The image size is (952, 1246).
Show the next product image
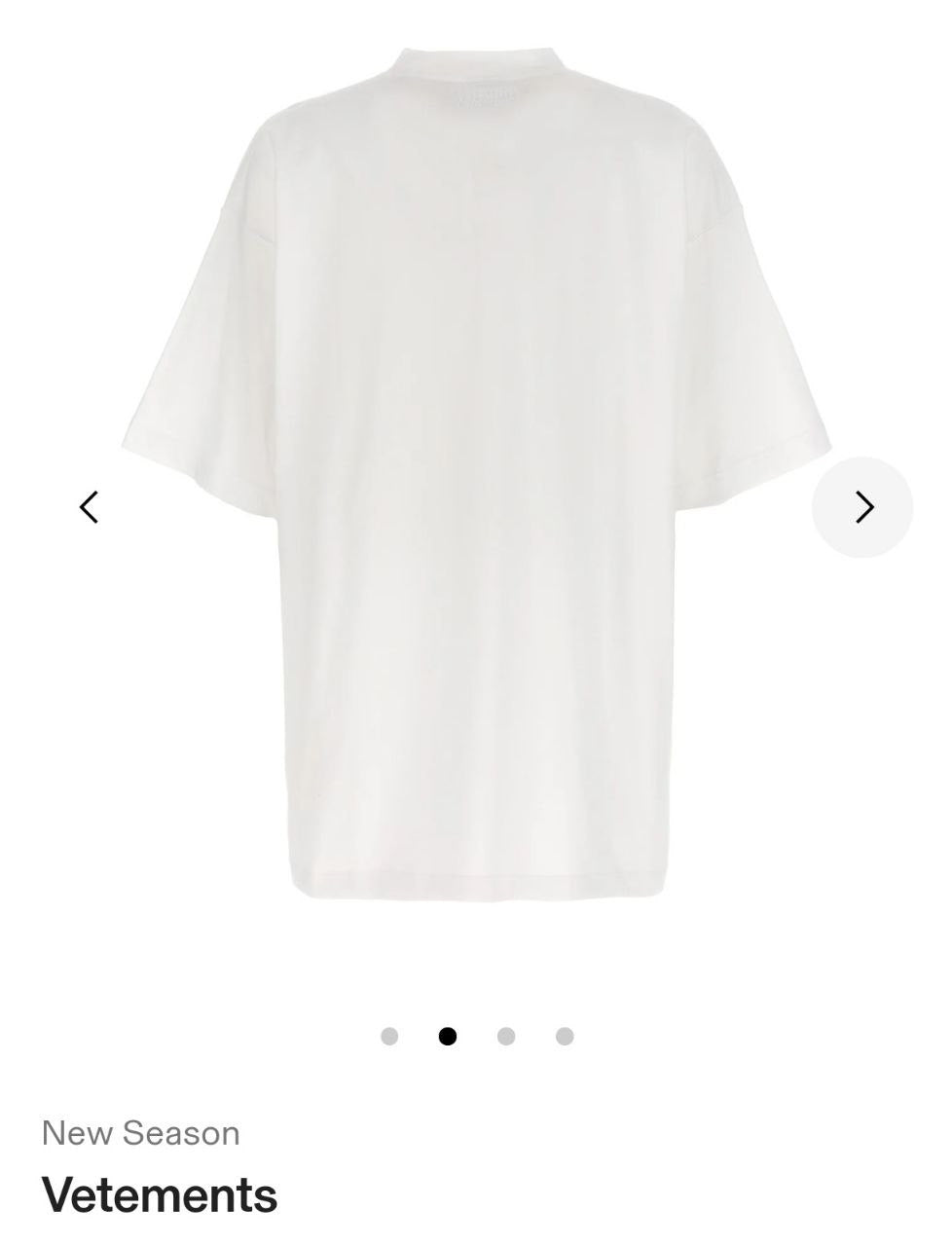pos(862,507)
